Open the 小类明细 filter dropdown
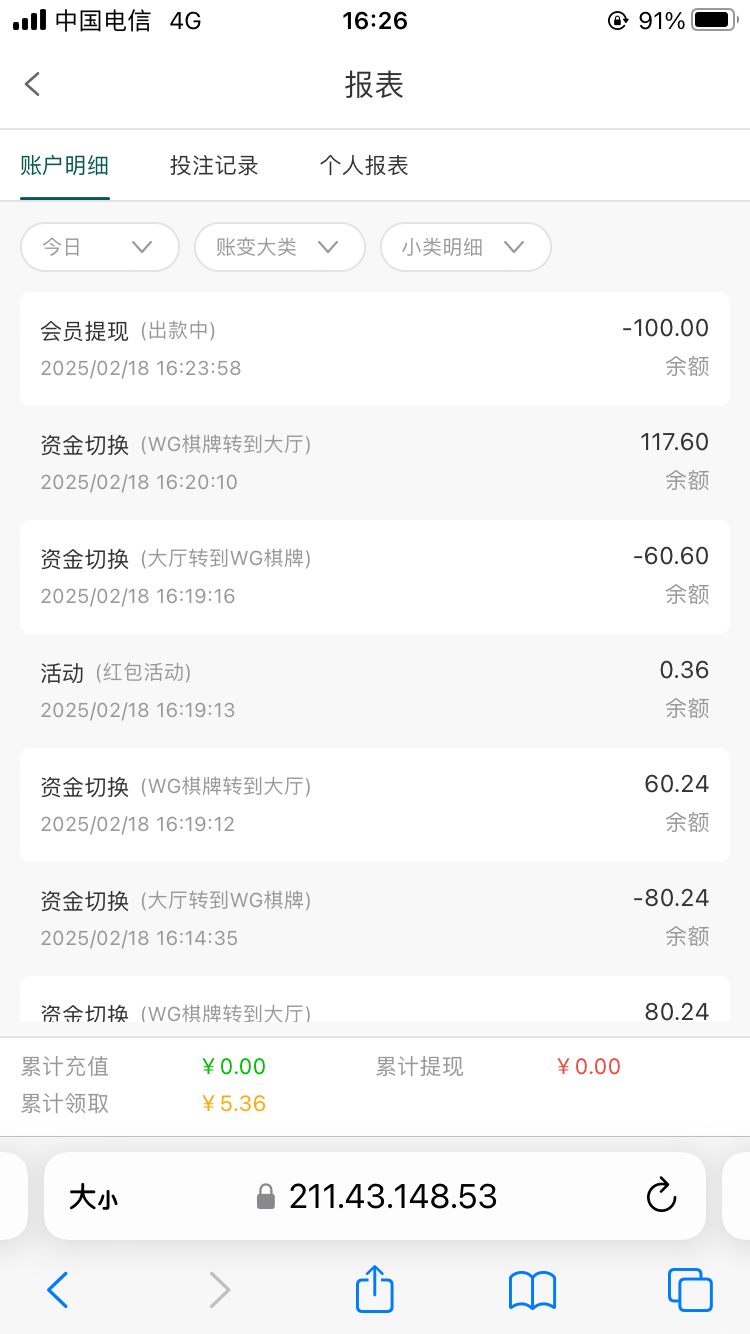This screenshot has width=750, height=1334. point(465,247)
